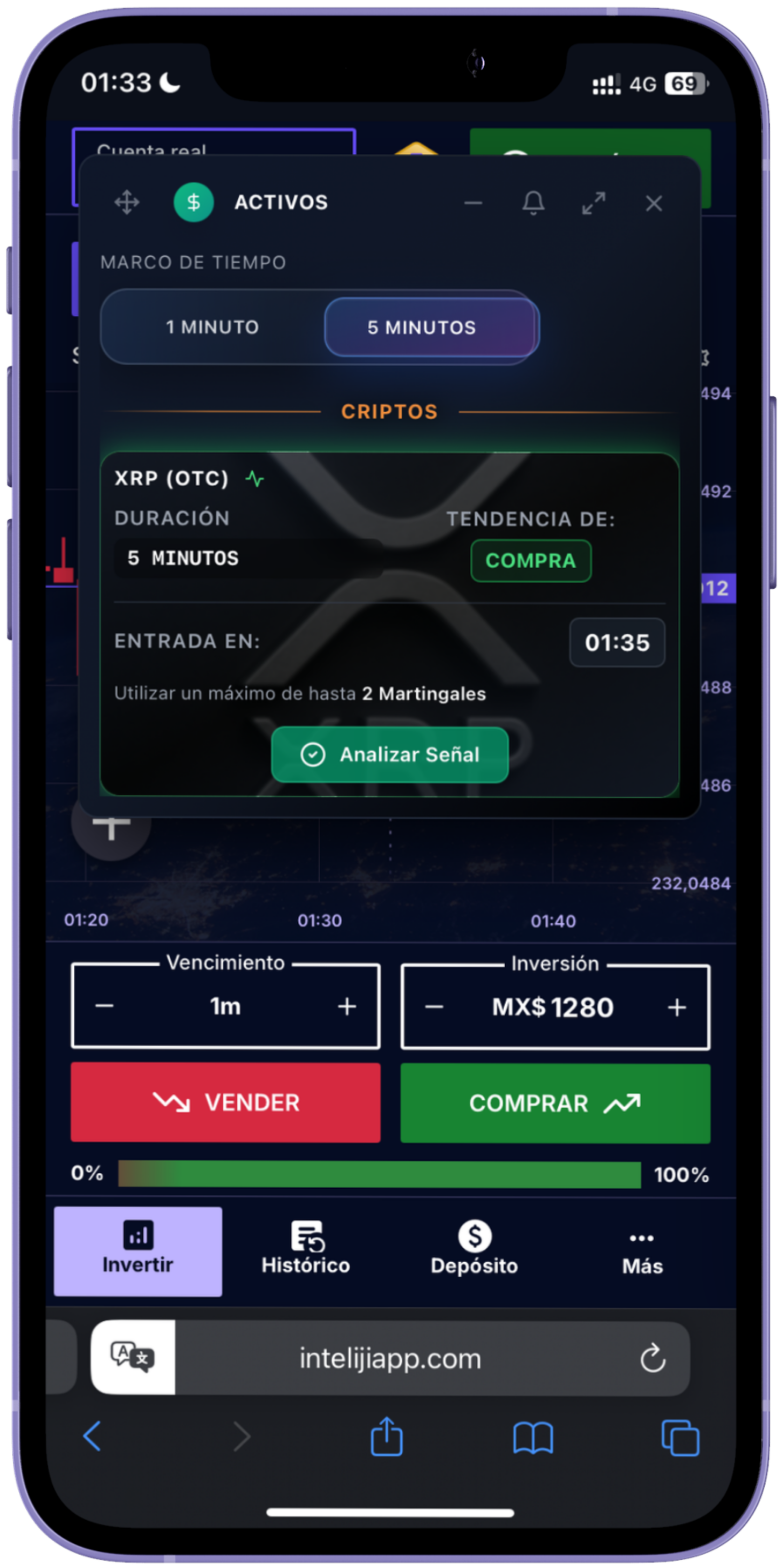Expand the Activos panel to fullscreen
The width and height of the screenshot is (784, 1568).
point(594,203)
